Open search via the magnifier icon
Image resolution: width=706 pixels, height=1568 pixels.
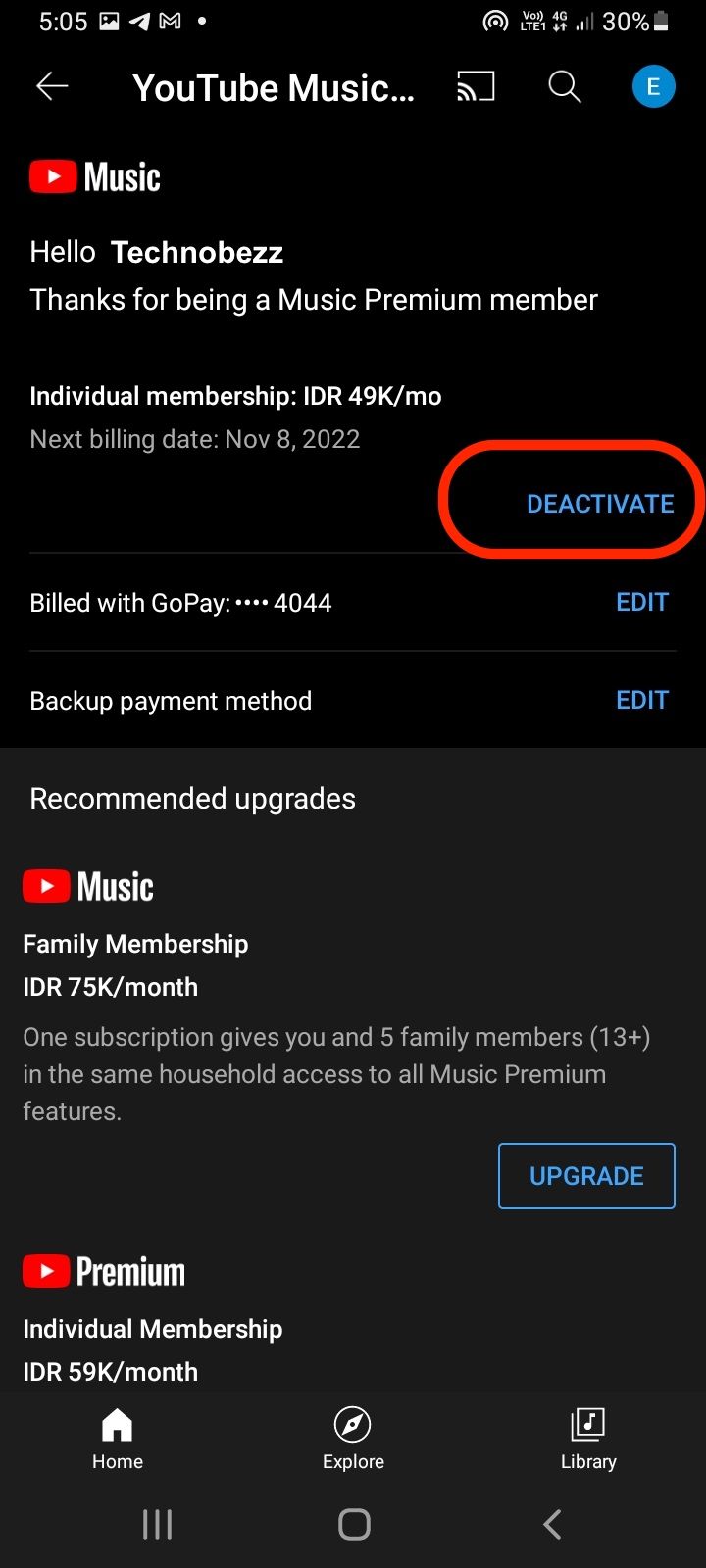tap(564, 87)
